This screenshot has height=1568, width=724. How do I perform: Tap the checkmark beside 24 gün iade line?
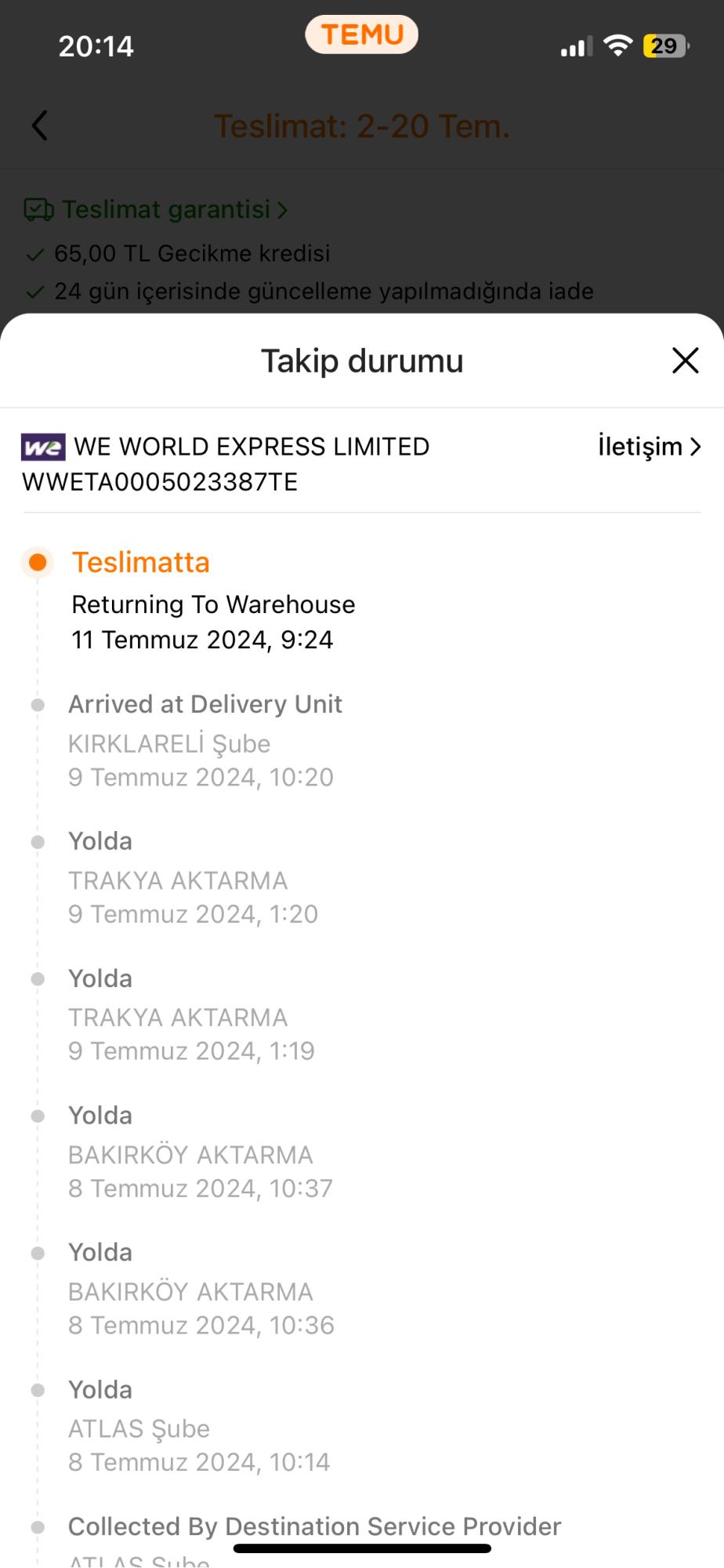click(34, 291)
